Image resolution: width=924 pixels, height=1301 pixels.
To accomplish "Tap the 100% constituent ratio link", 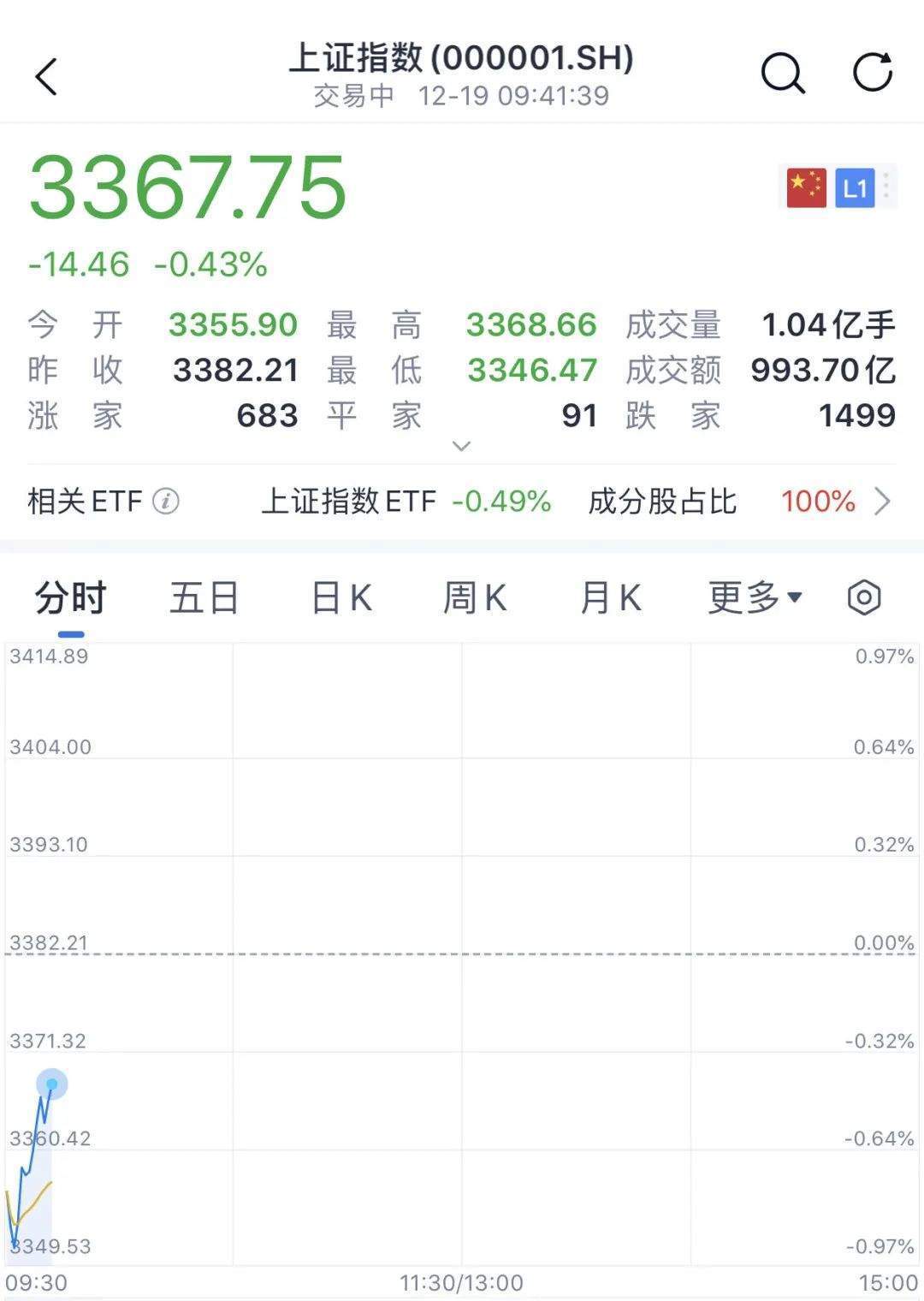I will (815, 502).
